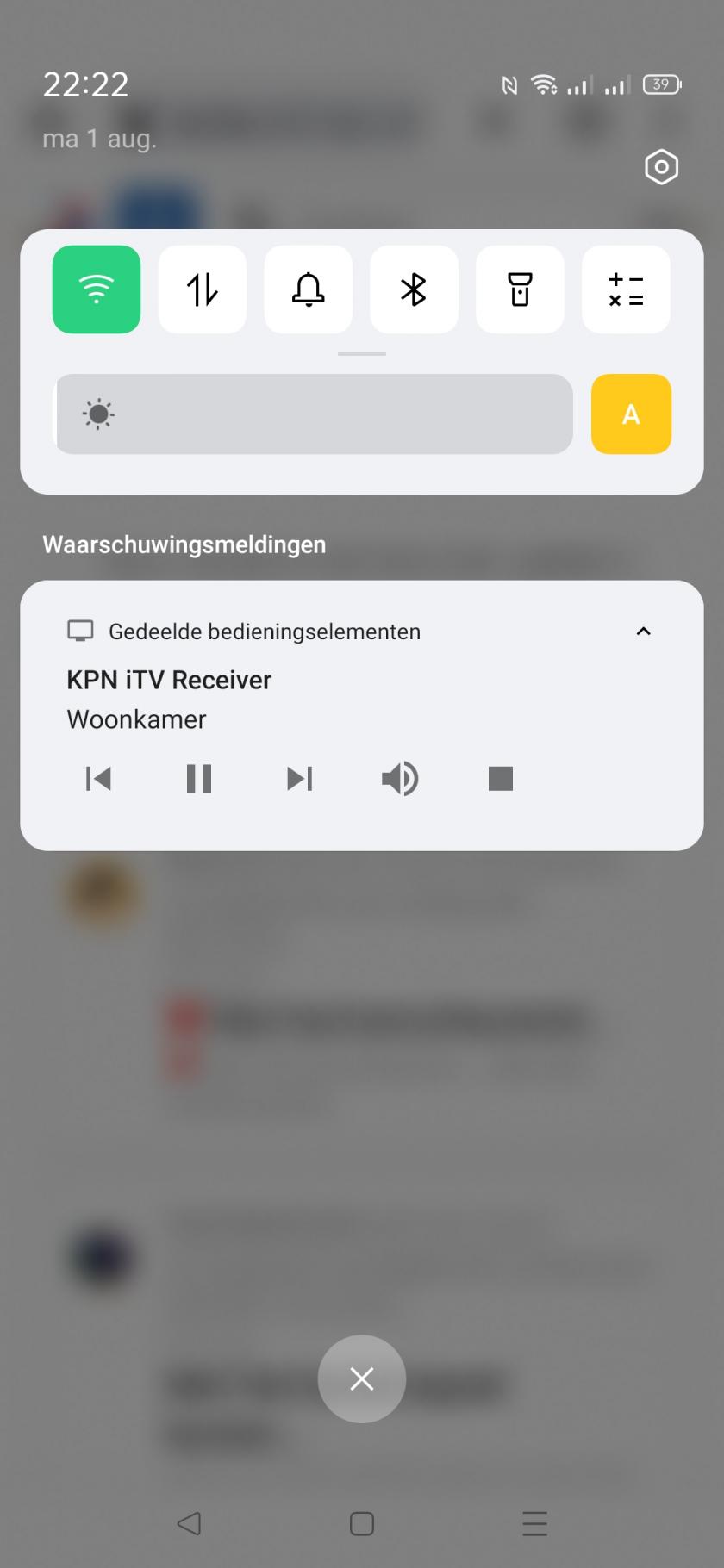Screen dimensions: 724x1568
Task: Turn off the Wi-Fi tile
Action: (x=97, y=289)
